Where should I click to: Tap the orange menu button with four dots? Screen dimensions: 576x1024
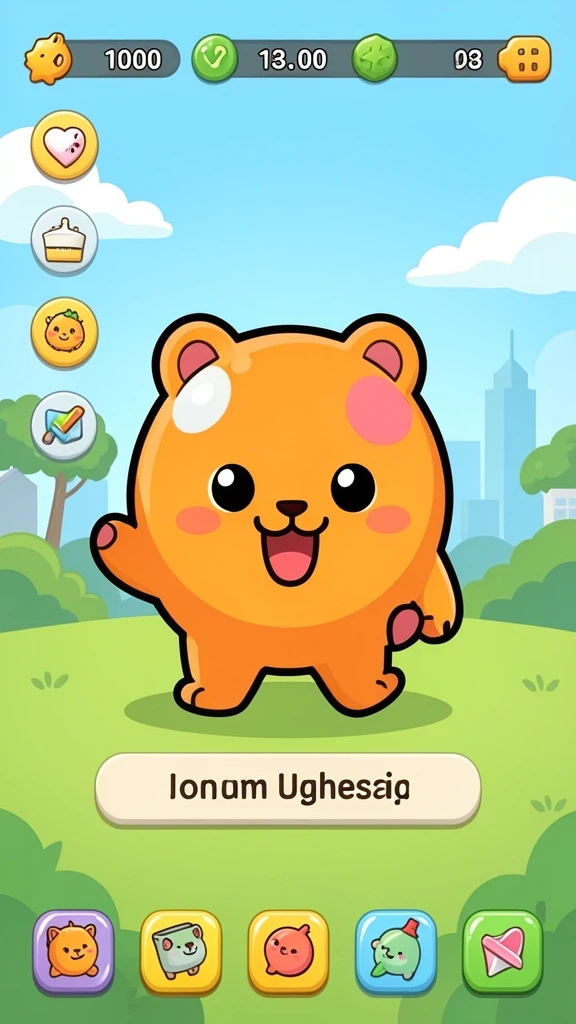point(524,59)
